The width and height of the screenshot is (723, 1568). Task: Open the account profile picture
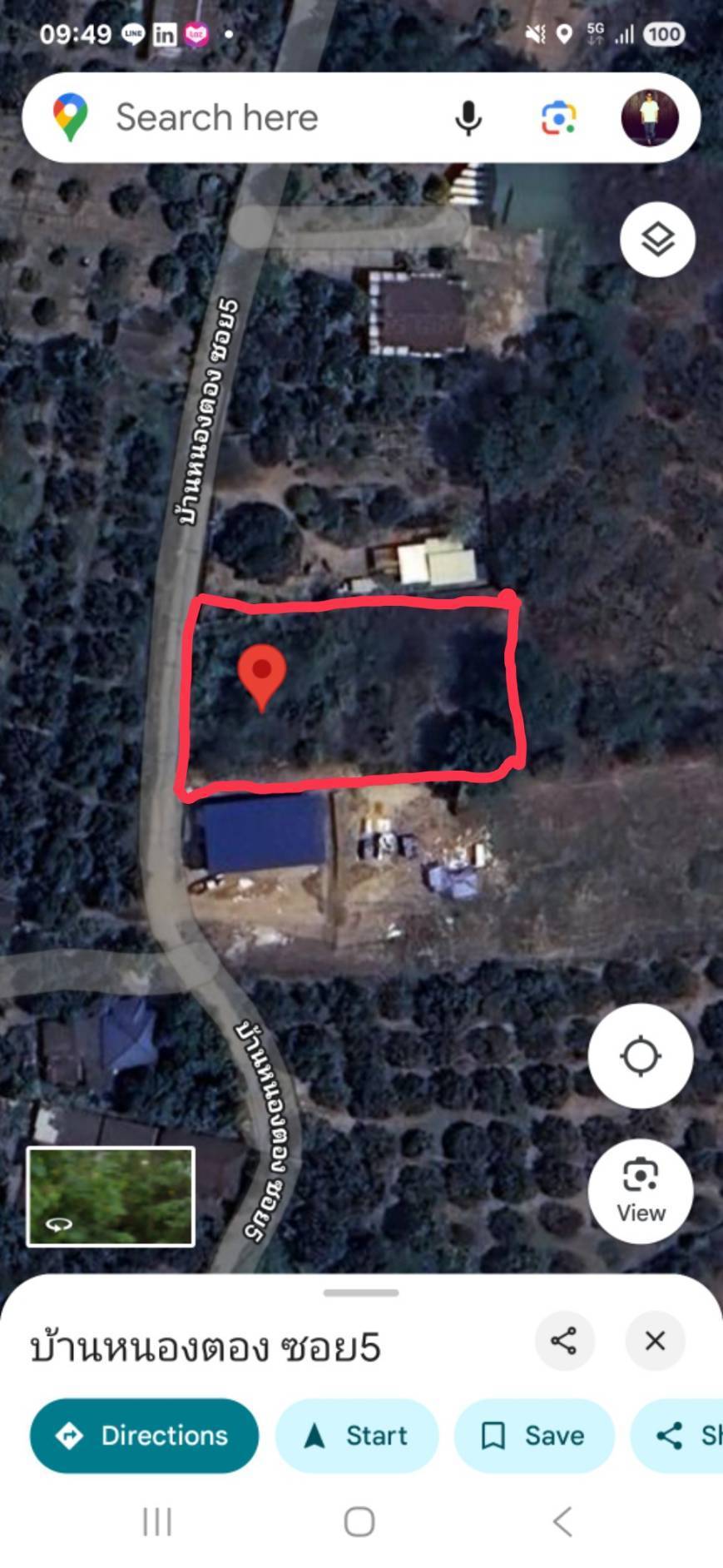650,117
